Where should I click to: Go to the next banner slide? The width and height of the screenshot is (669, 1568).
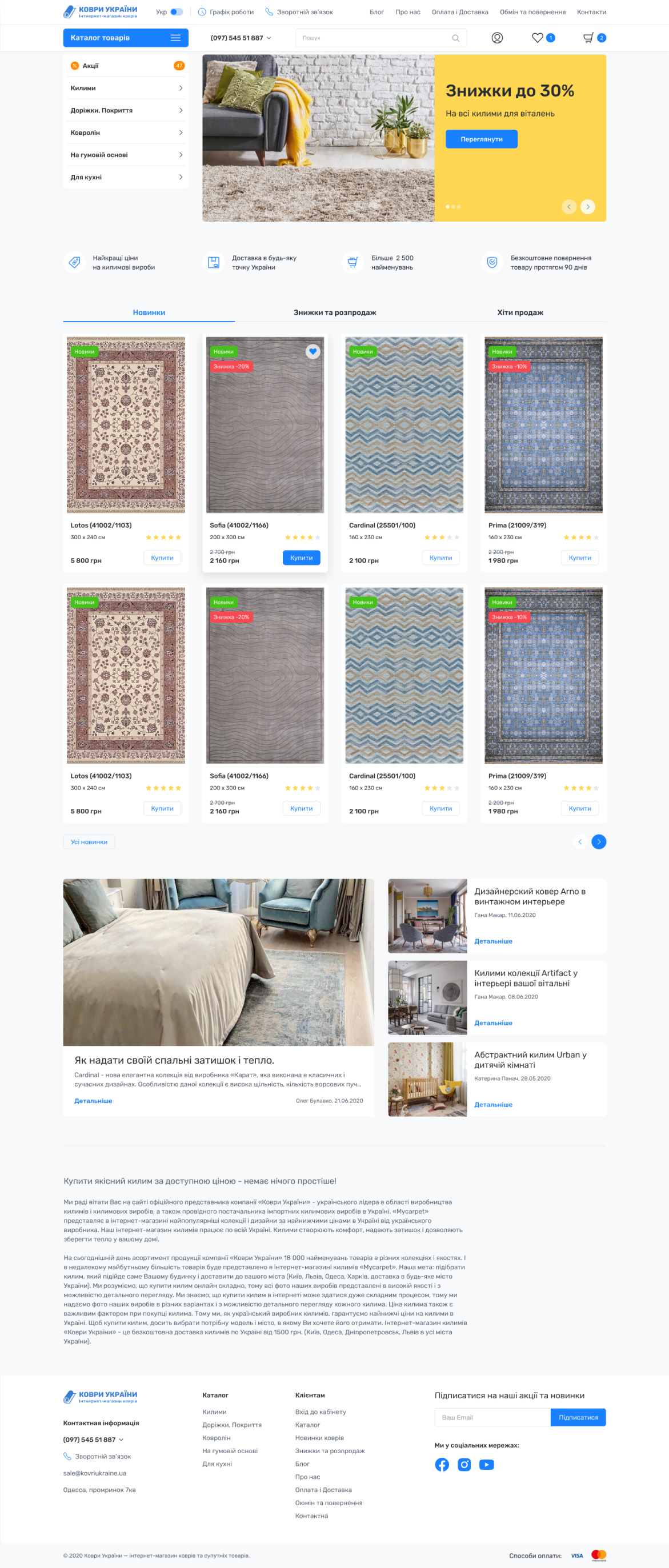(x=587, y=206)
